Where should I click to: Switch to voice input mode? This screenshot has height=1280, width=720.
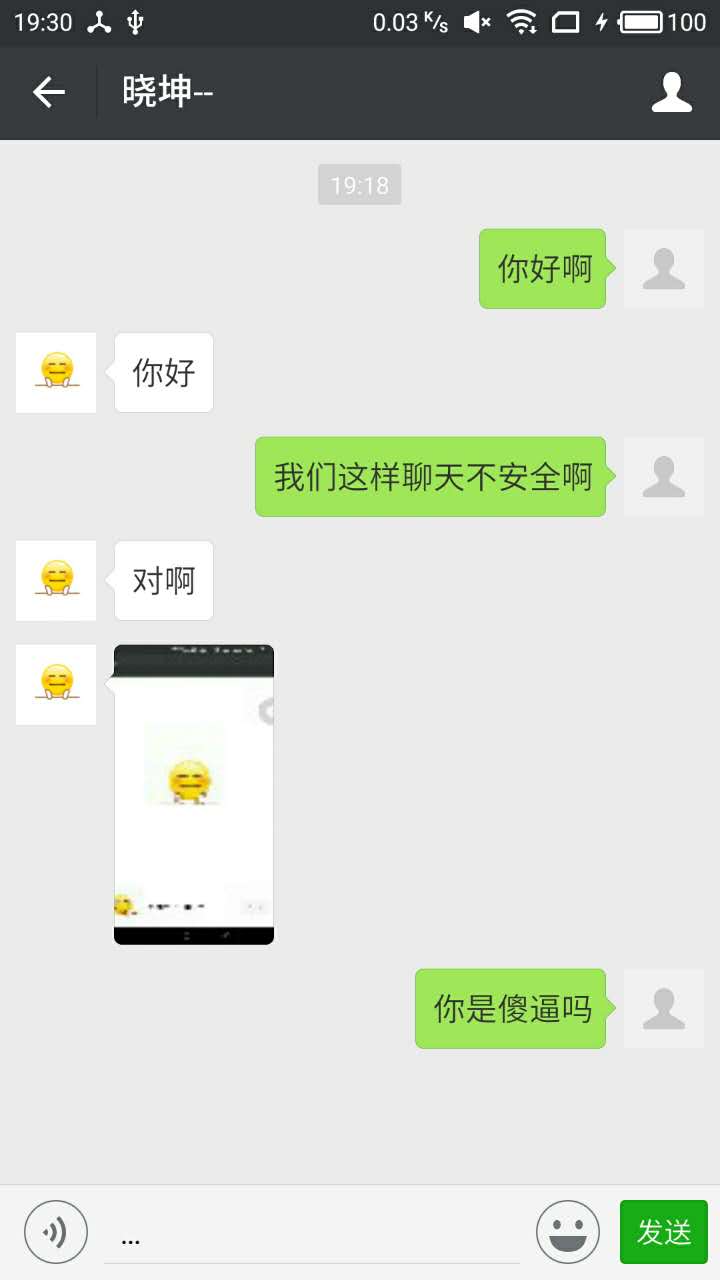point(56,1232)
